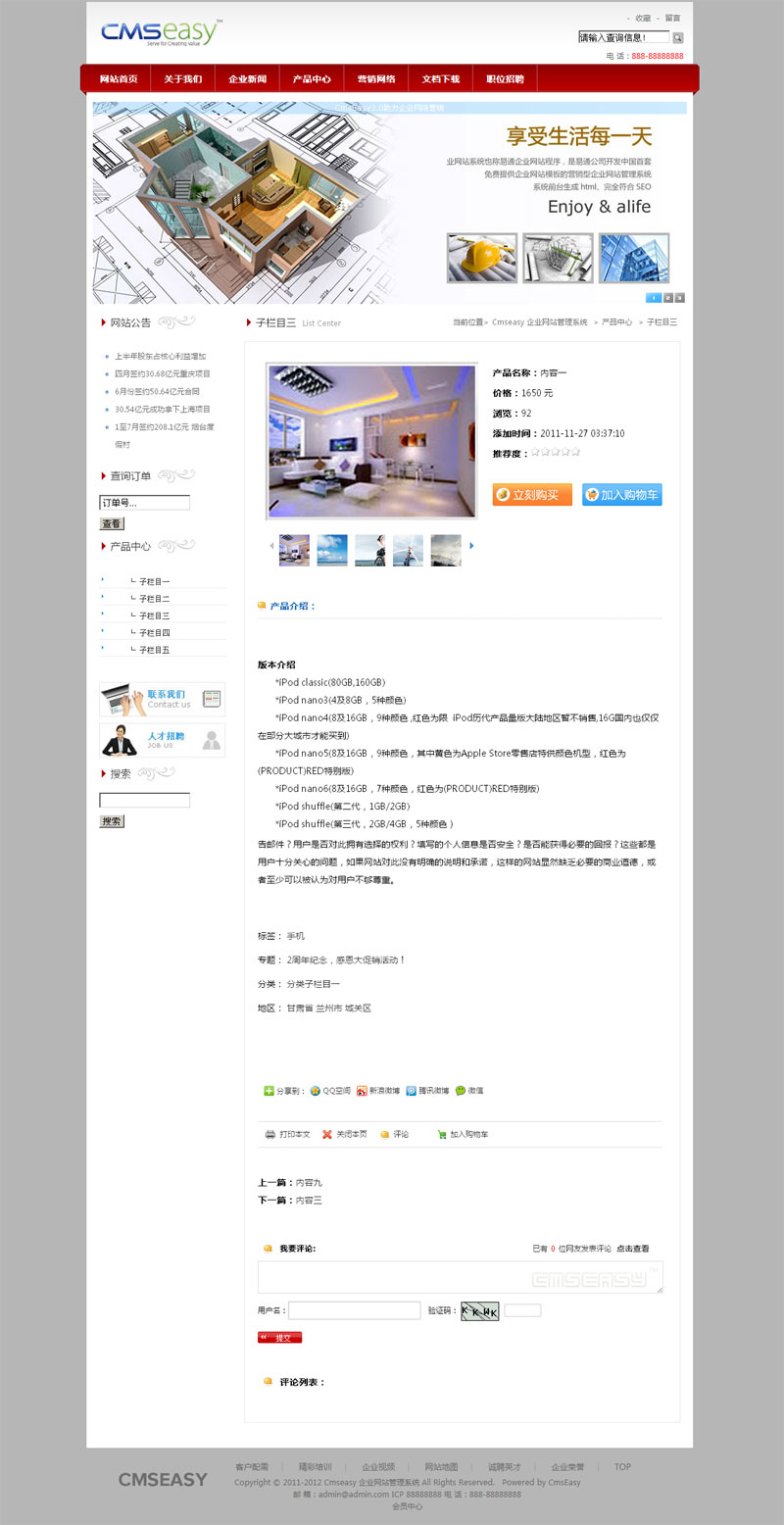The height and width of the screenshot is (1525, 784).
Task: Add product with 加入购物车 blue button
Action: point(621,495)
